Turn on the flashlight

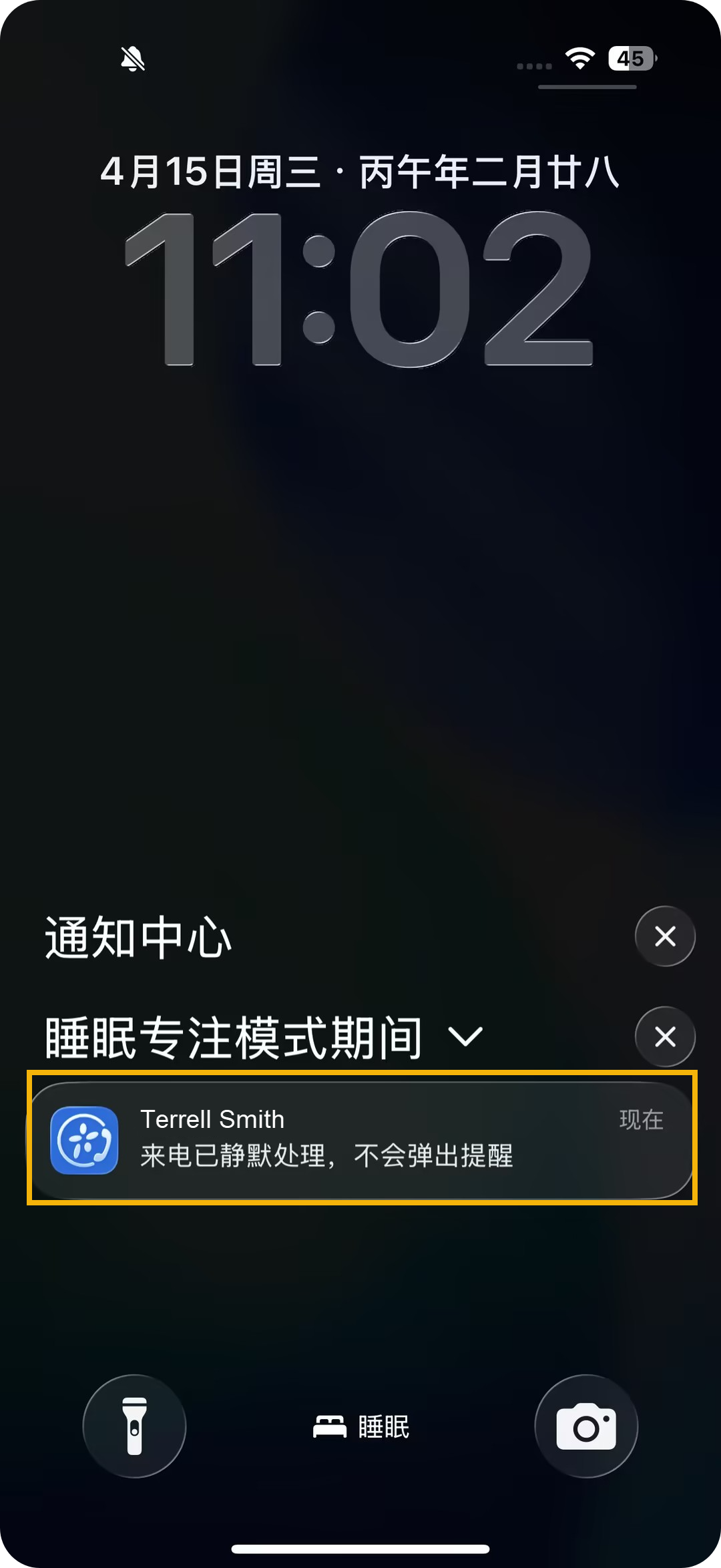coord(134,1426)
